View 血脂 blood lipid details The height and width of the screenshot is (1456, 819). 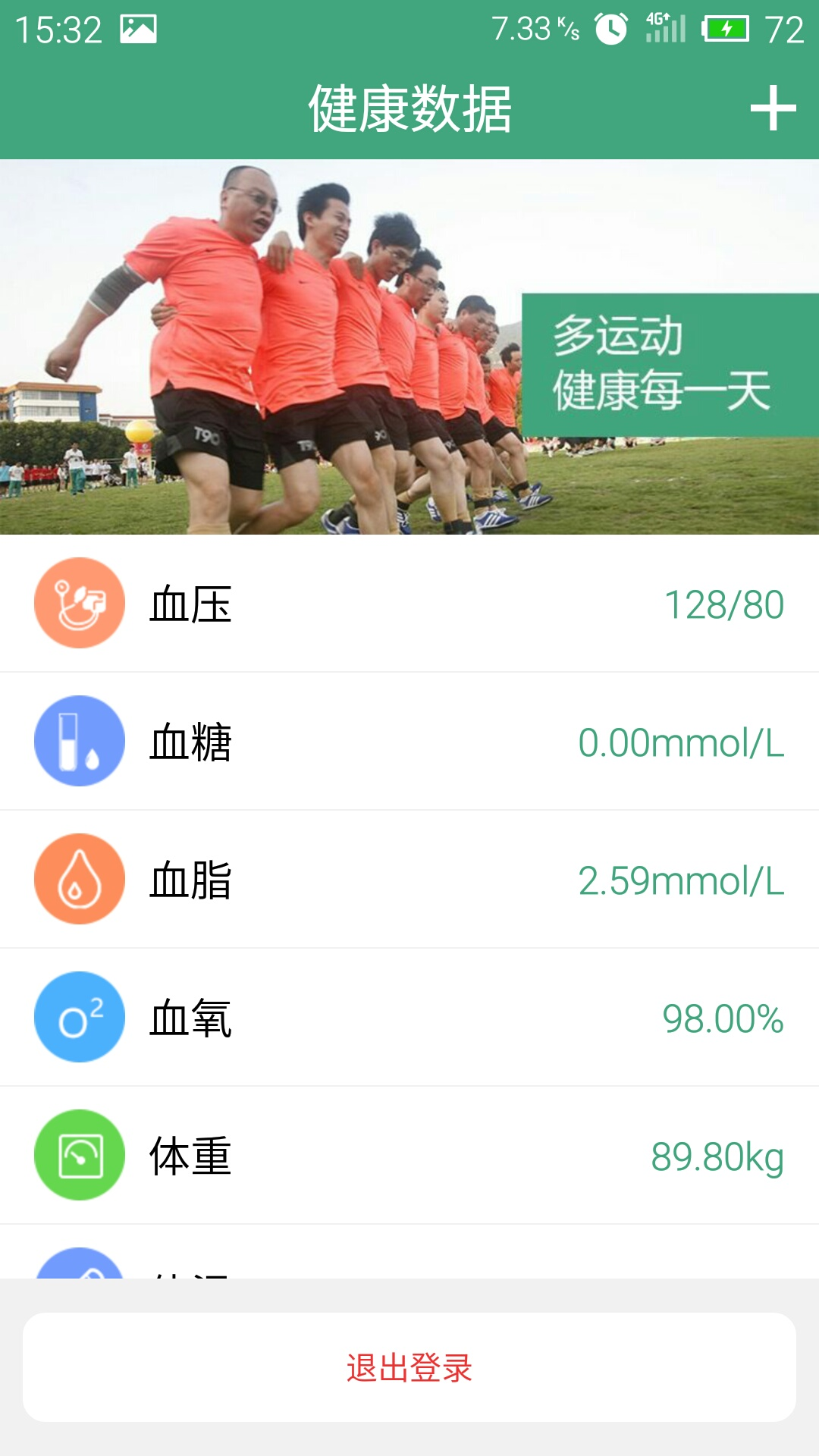[x=409, y=880]
